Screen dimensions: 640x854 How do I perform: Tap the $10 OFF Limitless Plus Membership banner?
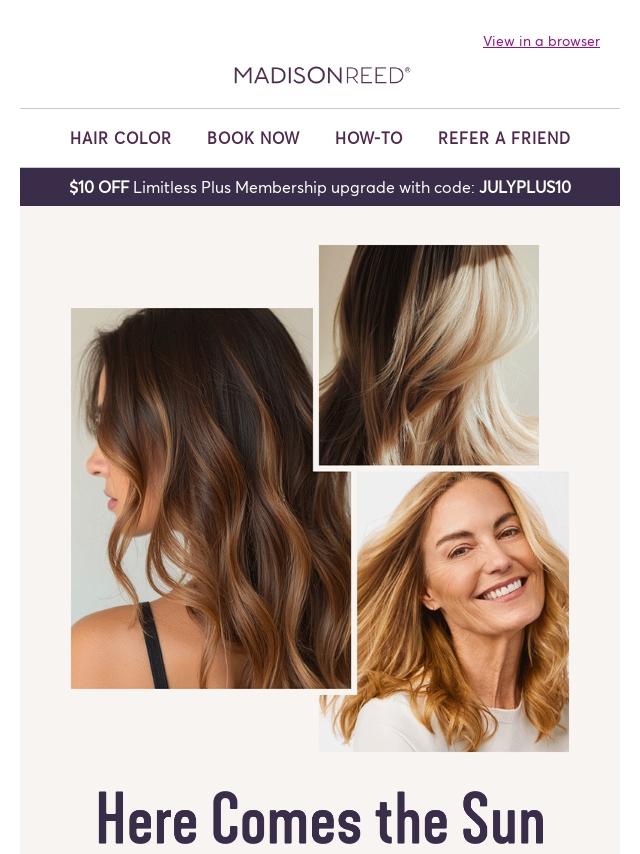[x=320, y=187]
